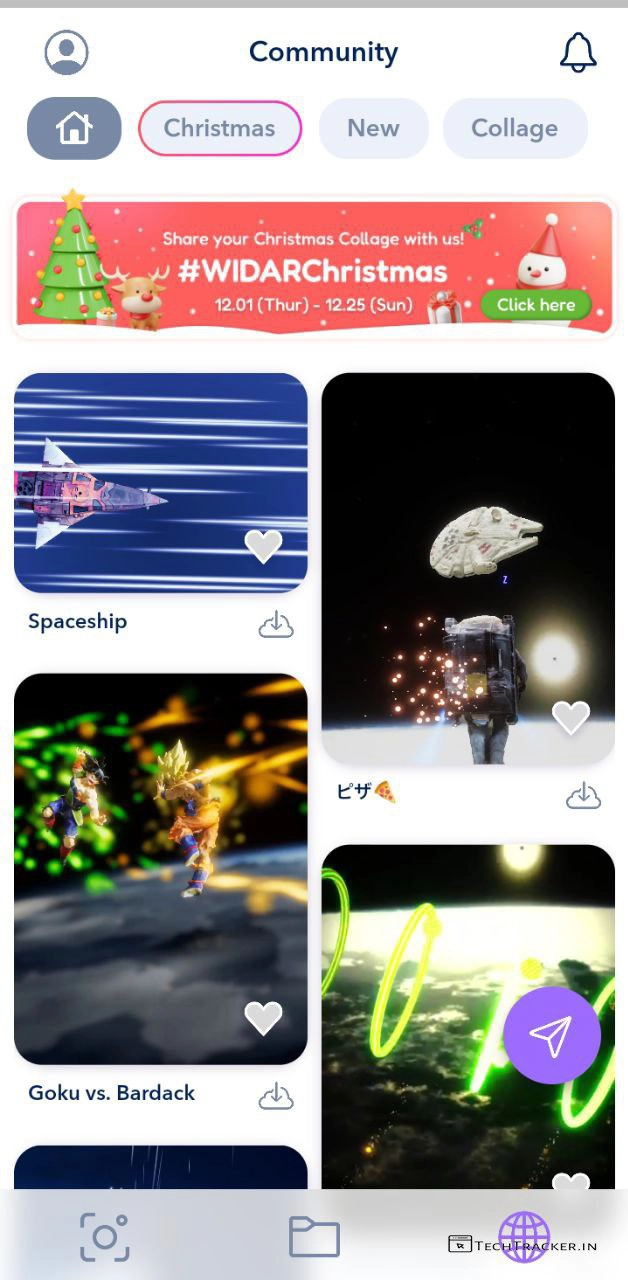Like the Spaceship post
Viewport: 628px width, 1280px height.
(263, 546)
